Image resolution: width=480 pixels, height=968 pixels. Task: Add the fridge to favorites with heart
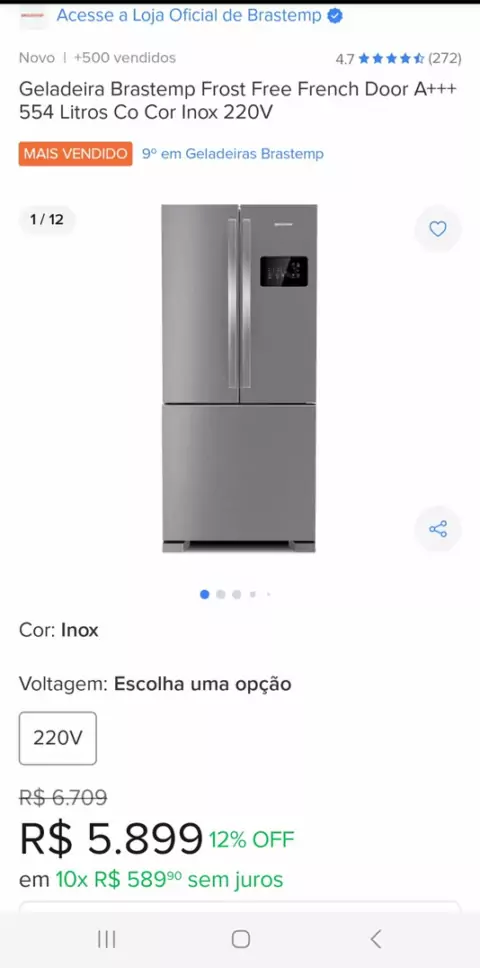click(x=437, y=229)
